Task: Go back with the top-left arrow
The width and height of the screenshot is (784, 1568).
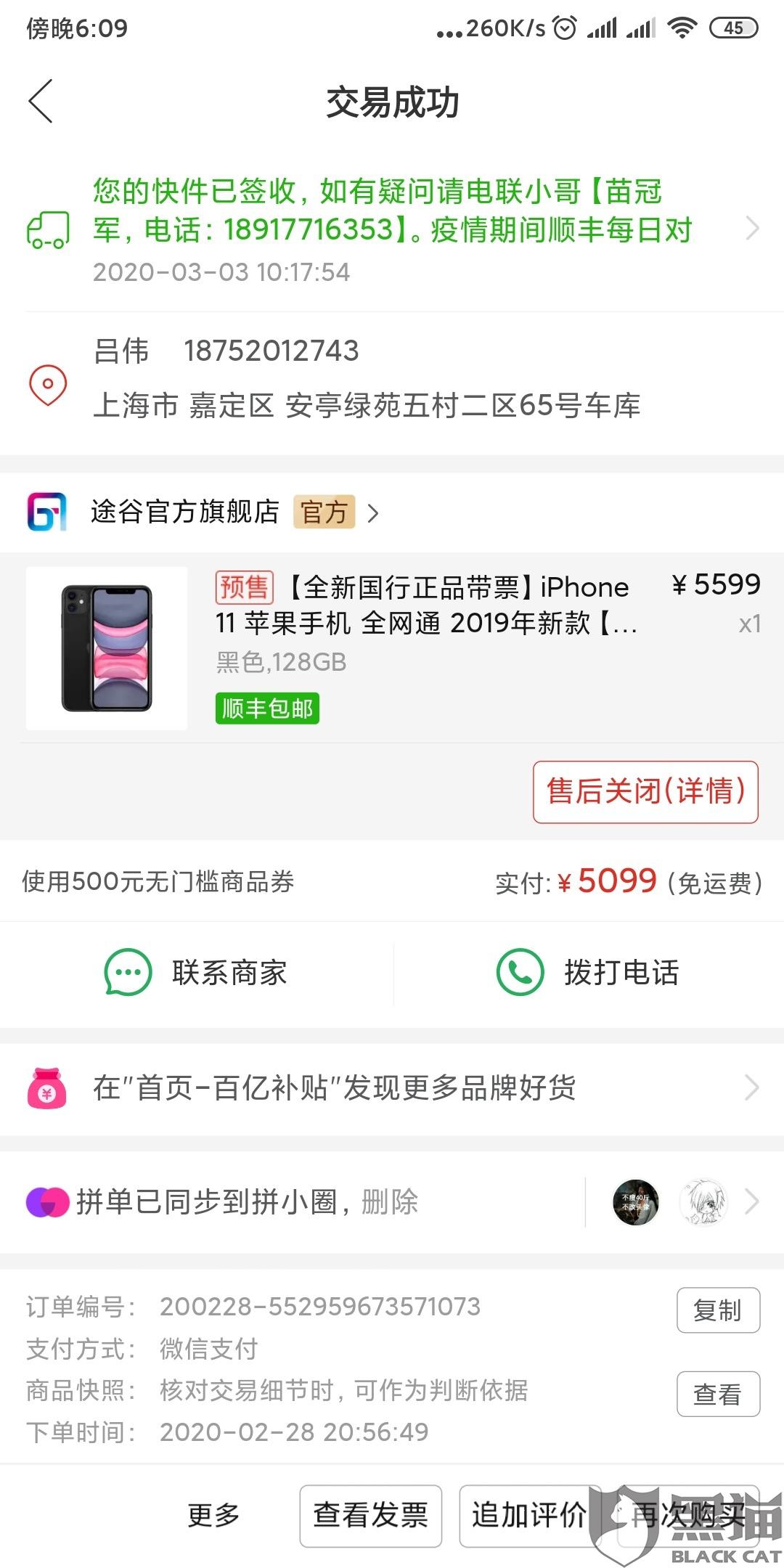Action: [x=41, y=102]
